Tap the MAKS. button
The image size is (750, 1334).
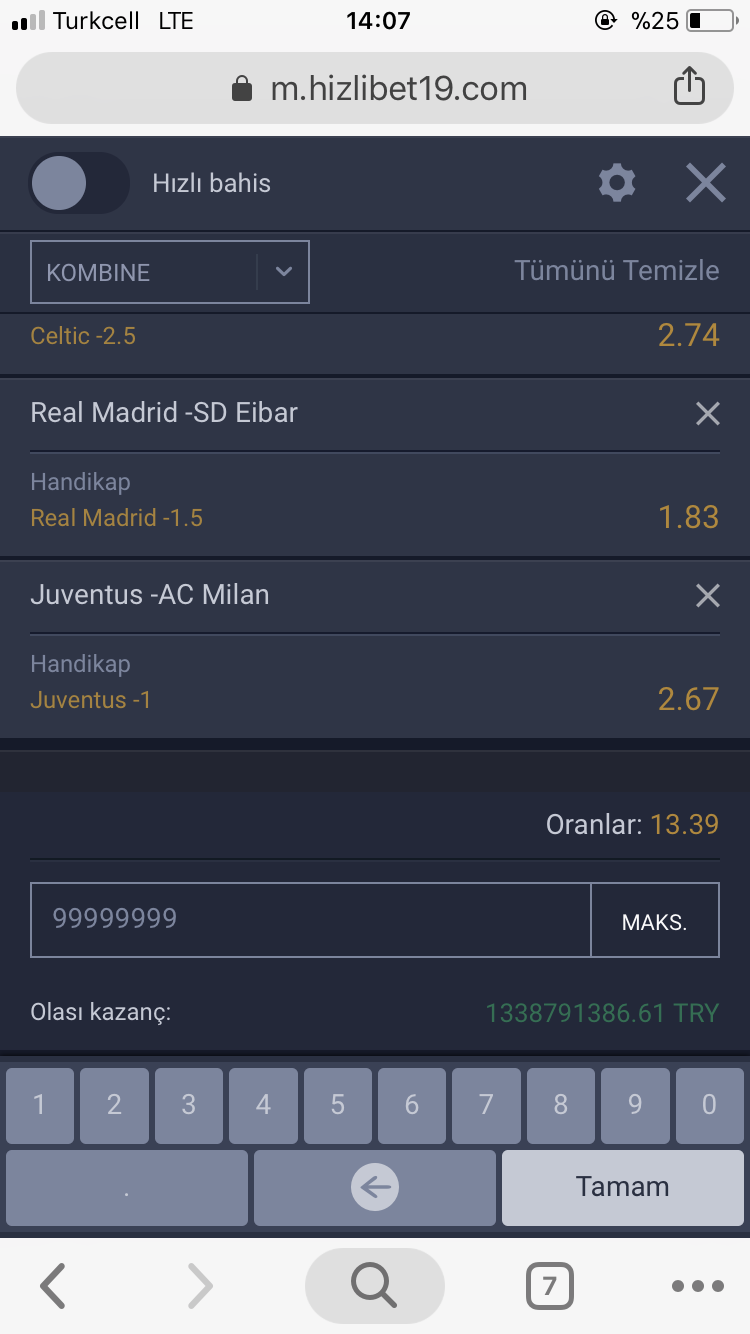pos(655,920)
